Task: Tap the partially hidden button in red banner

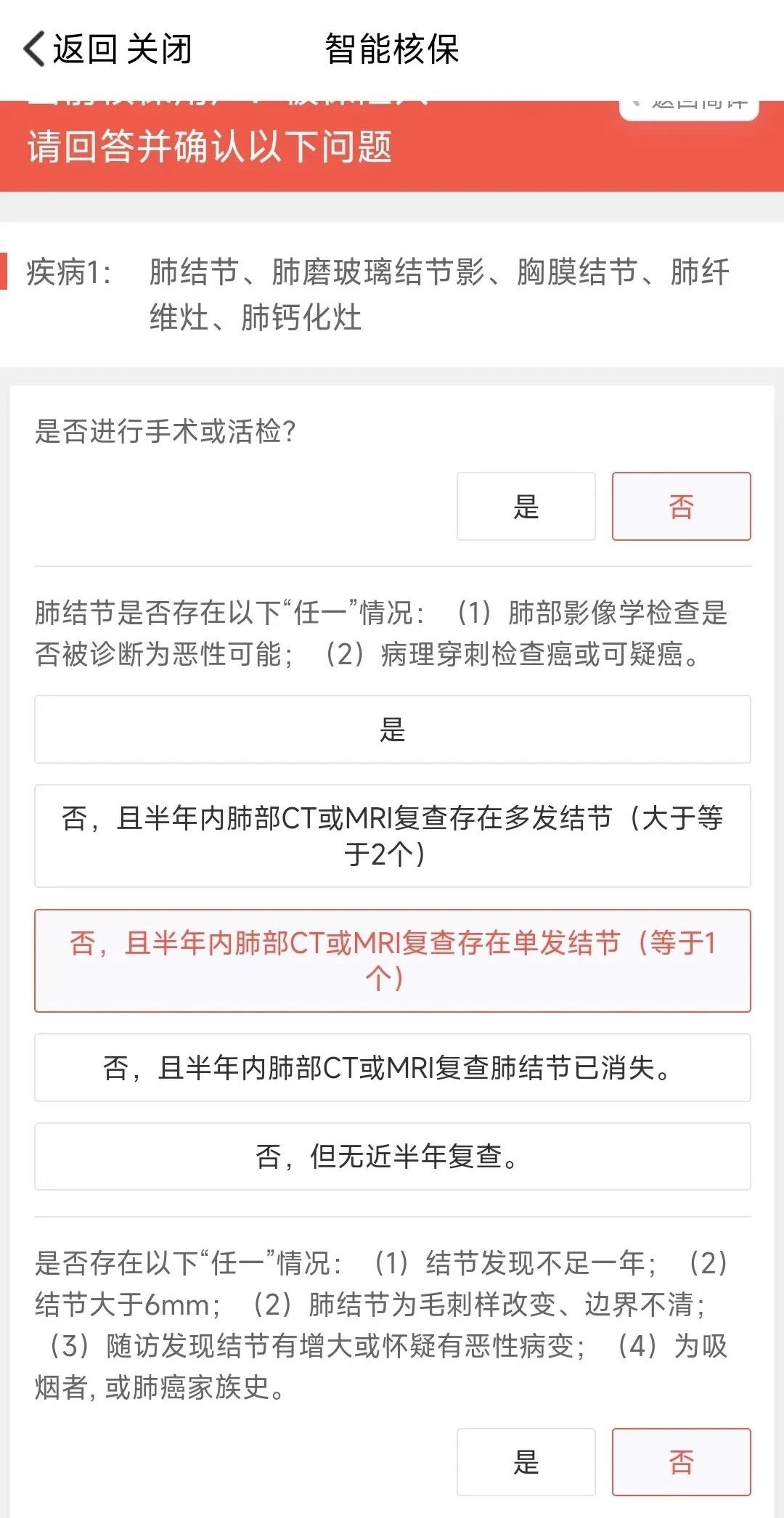Action: pos(688,109)
